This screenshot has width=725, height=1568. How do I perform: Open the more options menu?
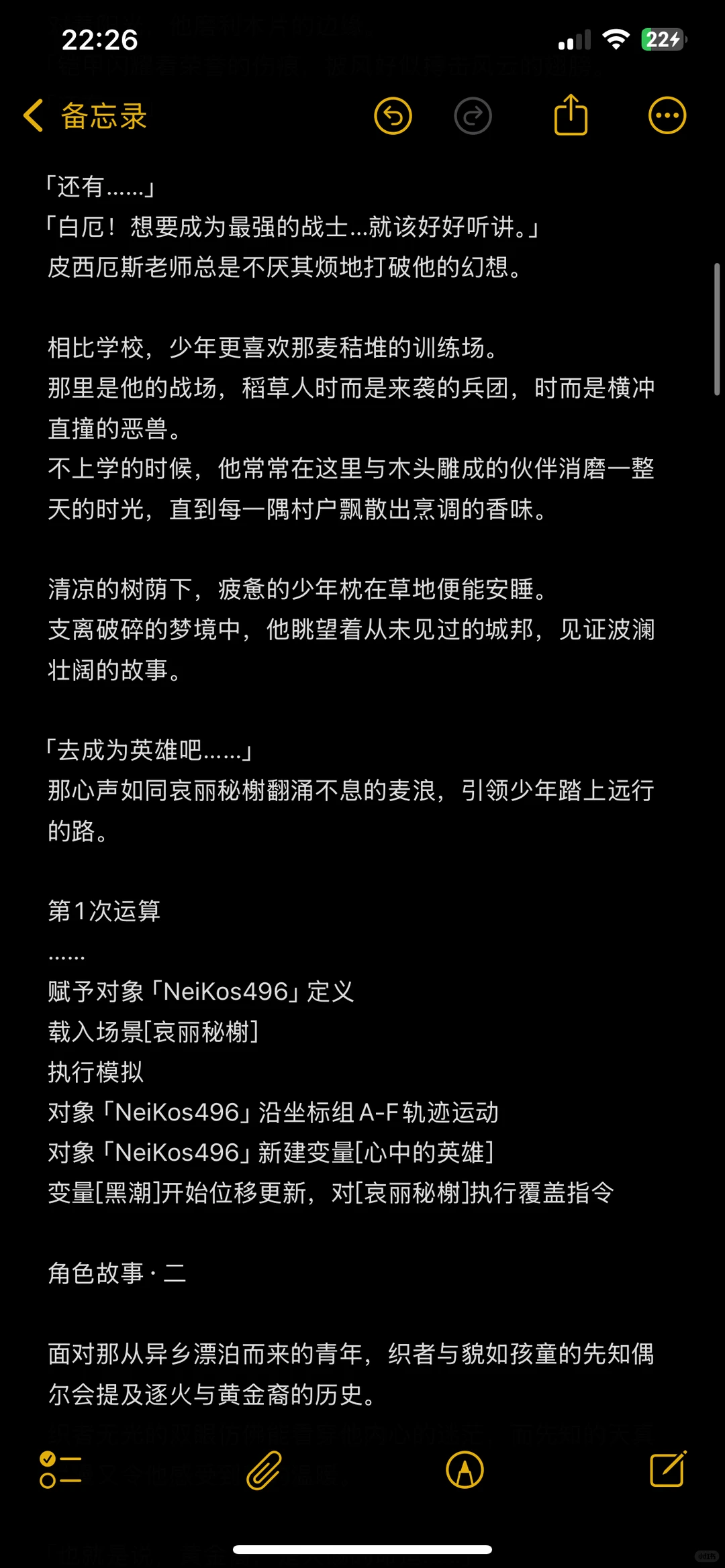(667, 115)
